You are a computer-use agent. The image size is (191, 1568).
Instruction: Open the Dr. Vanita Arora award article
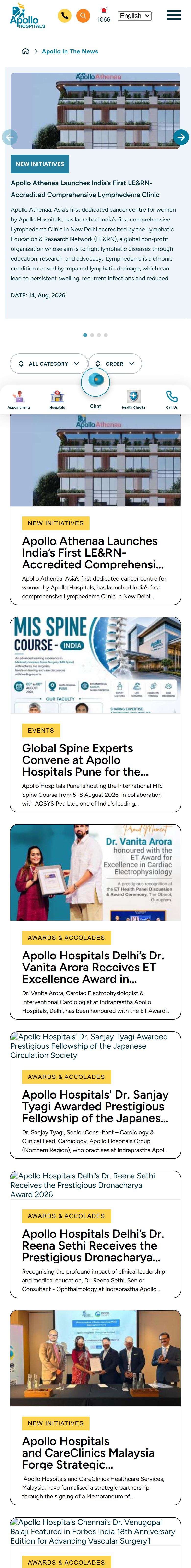pos(95,921)
